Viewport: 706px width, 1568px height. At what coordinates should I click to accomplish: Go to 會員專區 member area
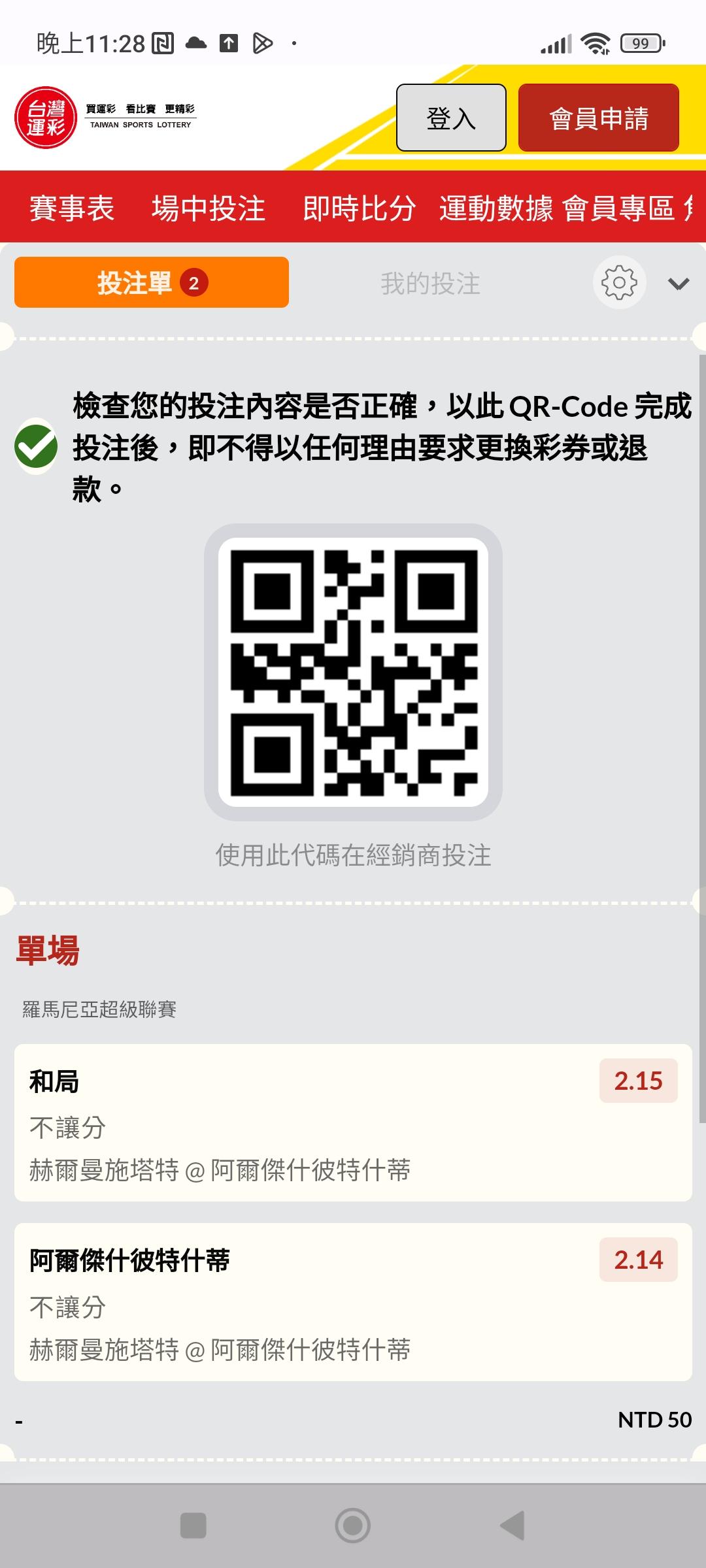[618, 208]
